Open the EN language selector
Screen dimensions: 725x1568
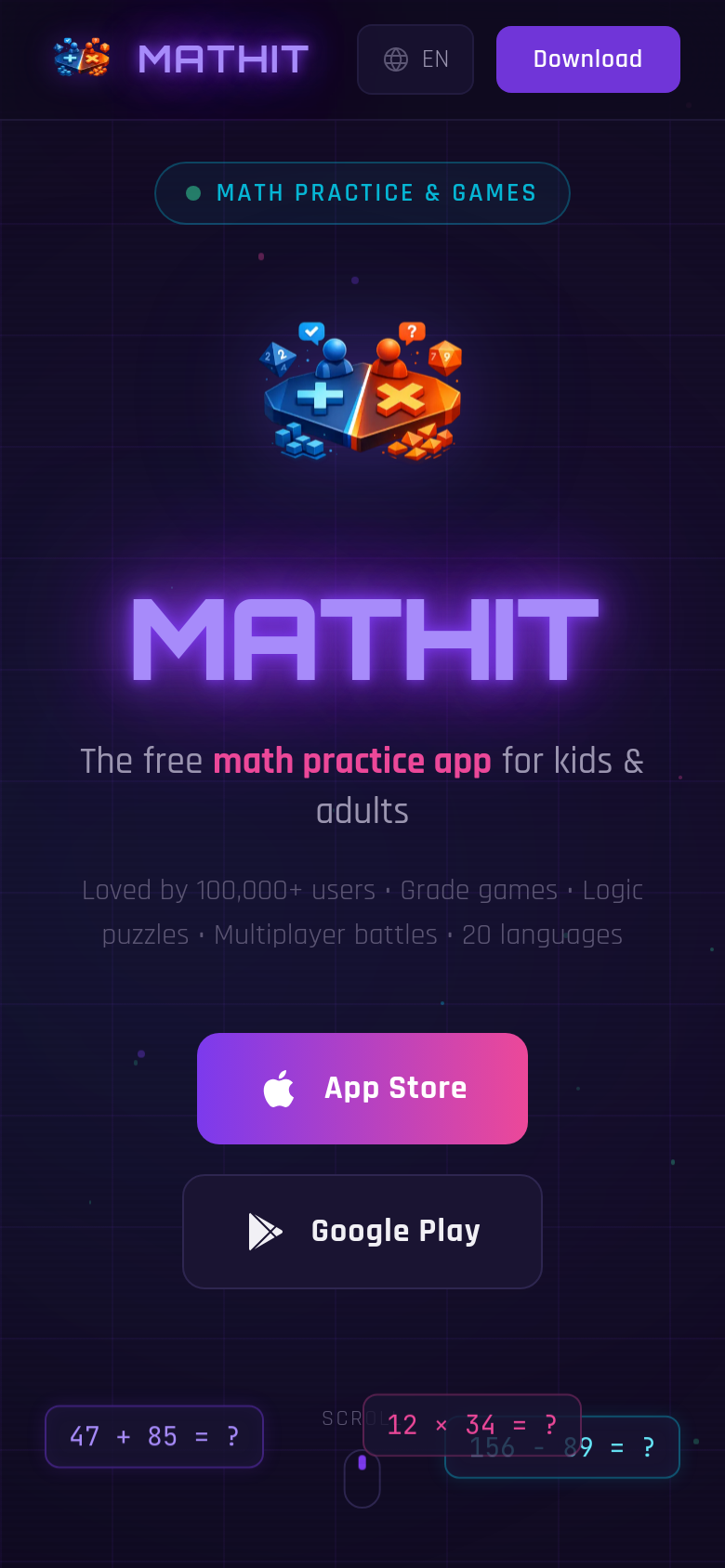415,59
